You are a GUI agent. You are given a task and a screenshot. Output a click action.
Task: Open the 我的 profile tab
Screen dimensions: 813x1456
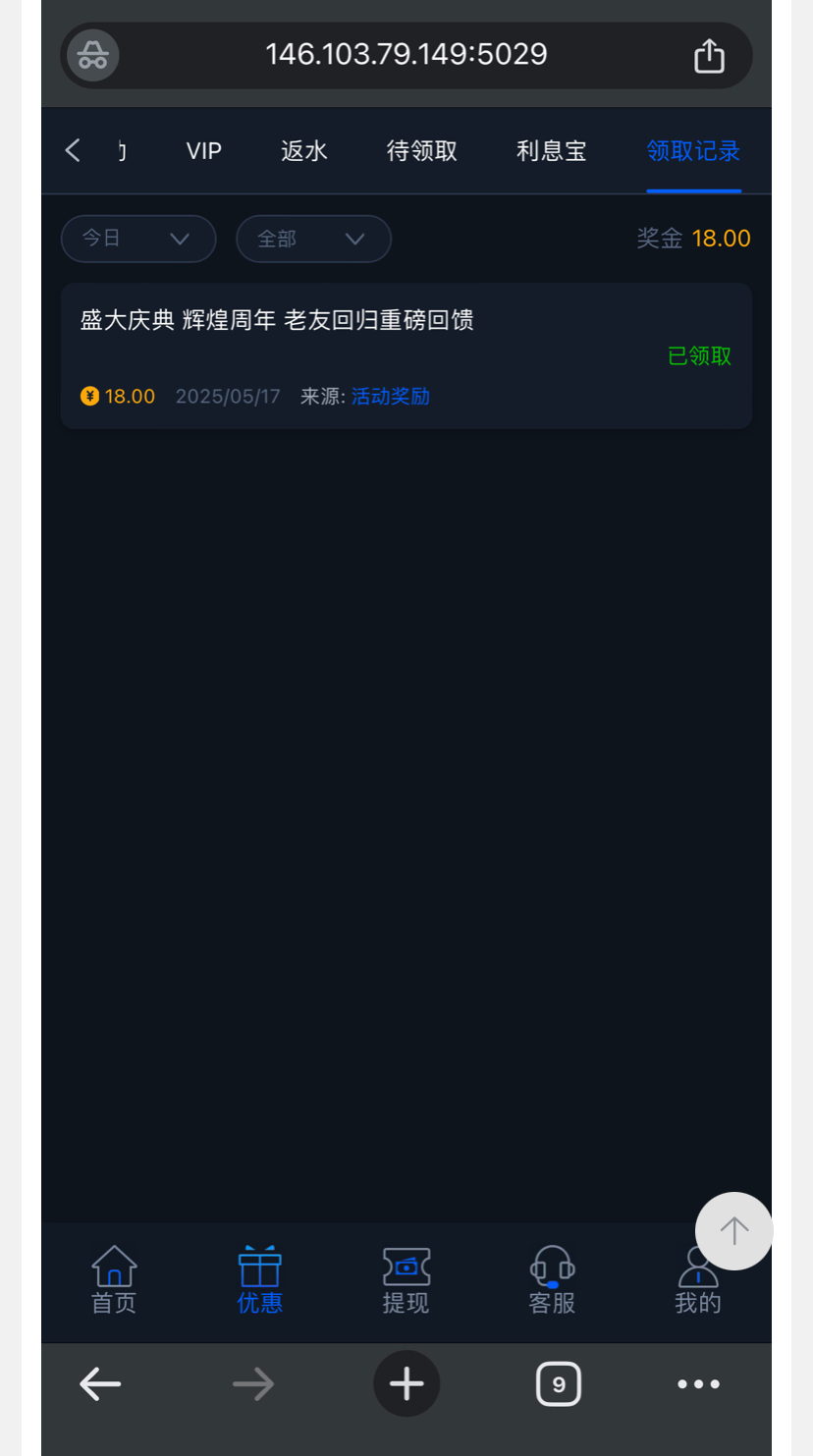pyautogui.click(x=698, y=1280)
